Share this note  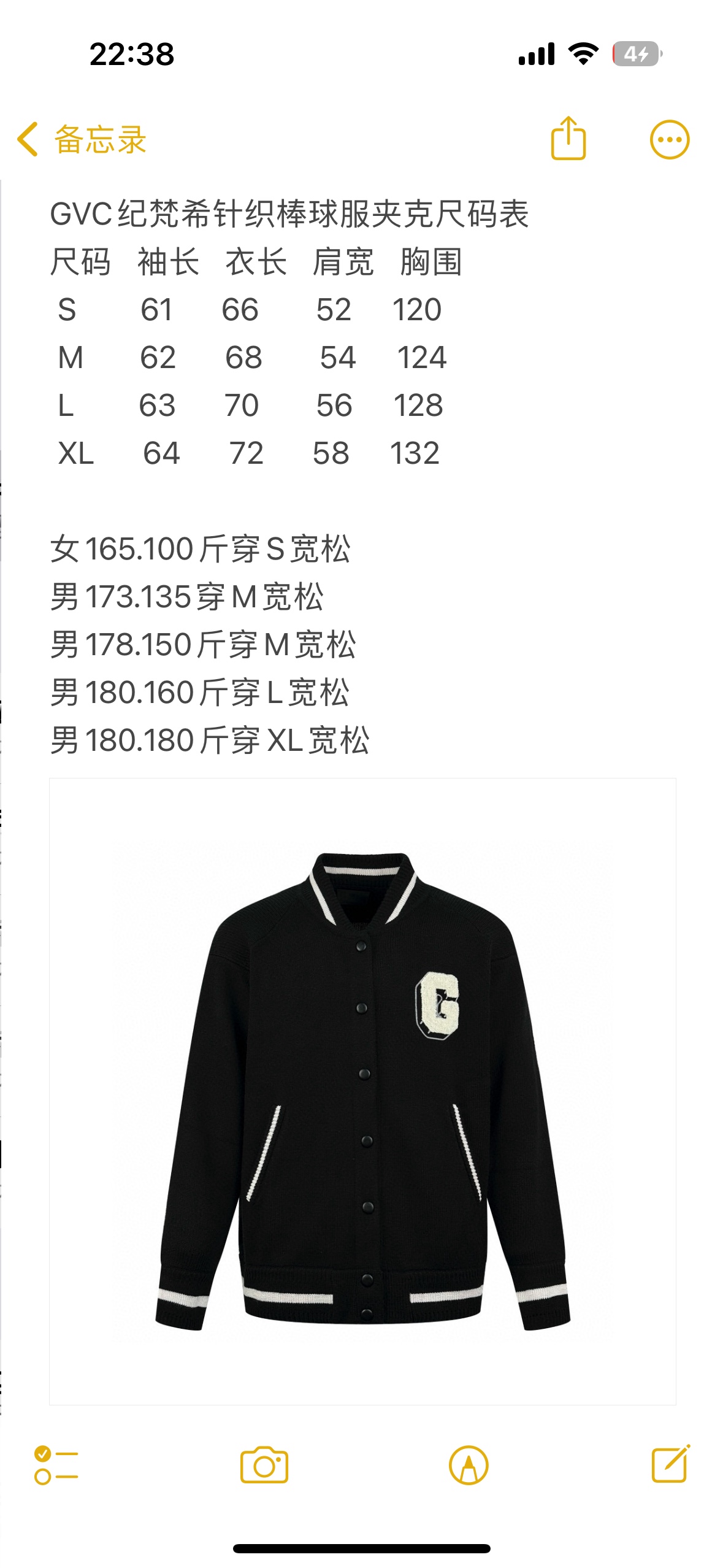[568, 139]
